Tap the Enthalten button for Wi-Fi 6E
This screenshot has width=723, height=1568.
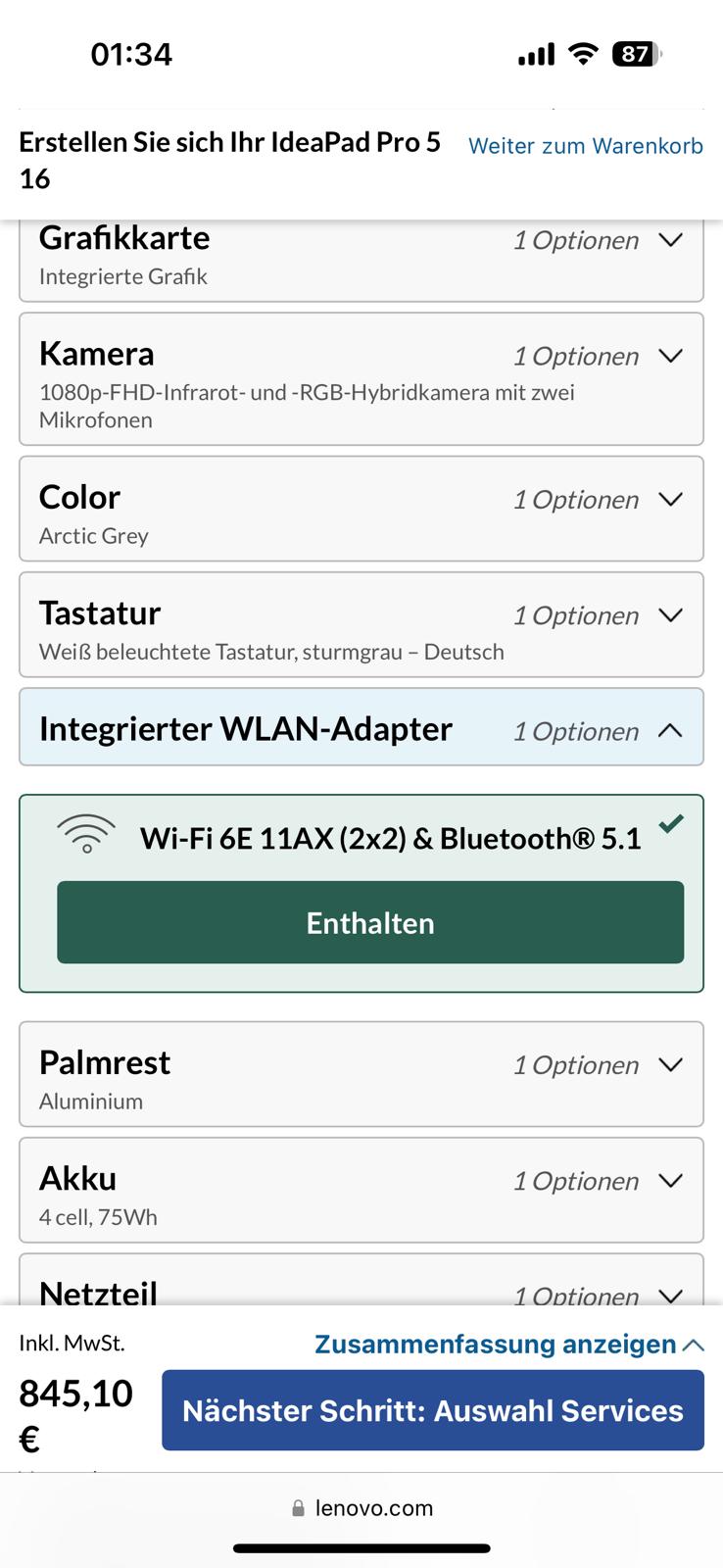coord(370,922)
